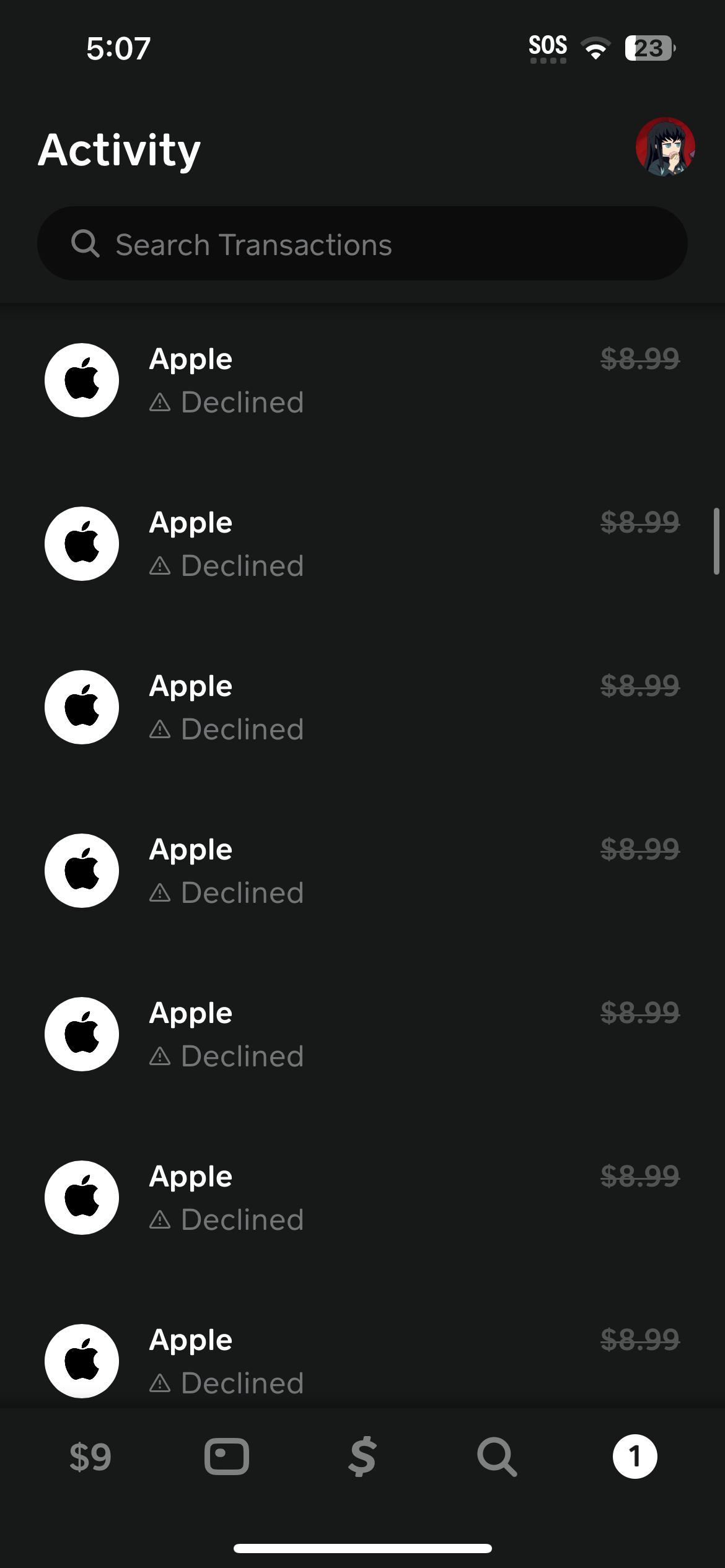This screenshot has height=1568, width=725.
Task: Tap the Discover search icon in bottom navigation
Action: (x=496, y=1457)
